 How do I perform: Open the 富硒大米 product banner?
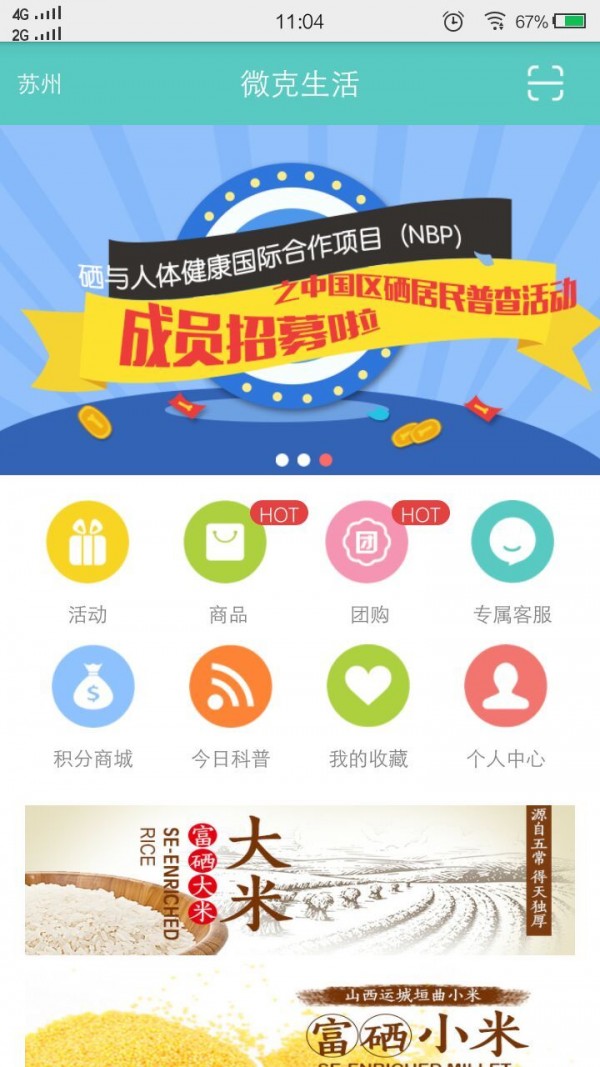[x=300, y=880]
